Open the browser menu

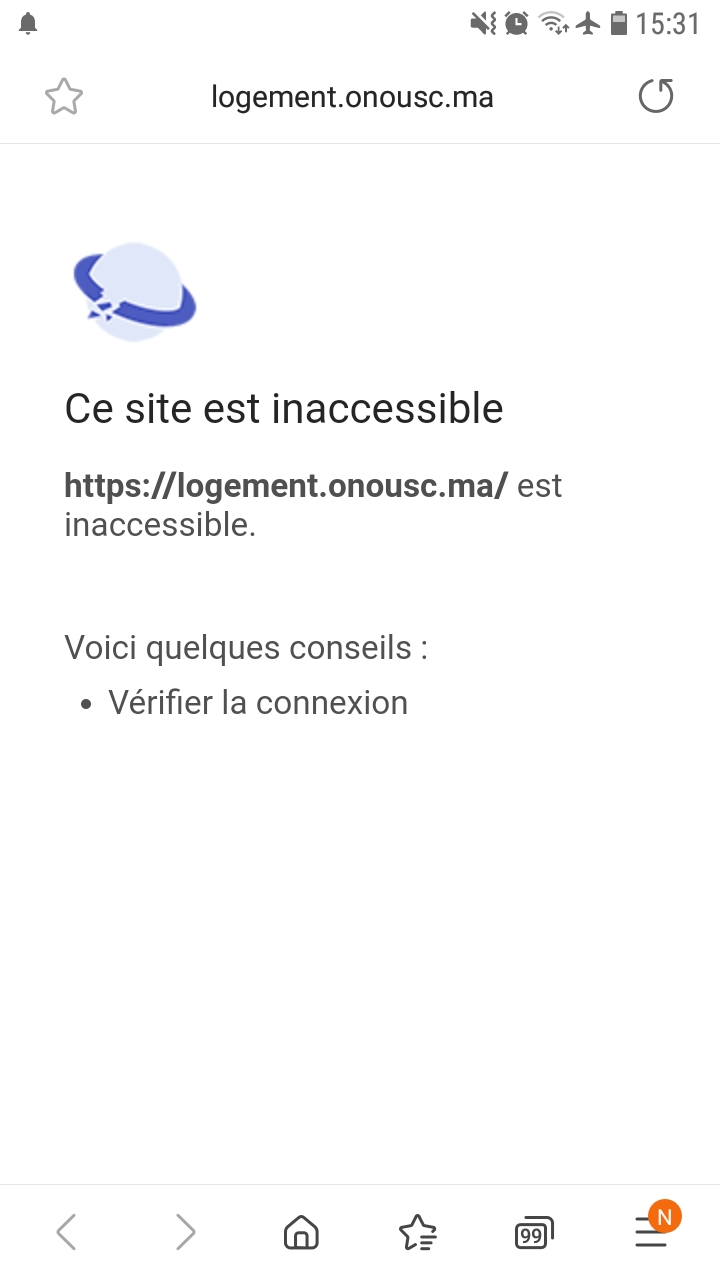(651, 1232)
